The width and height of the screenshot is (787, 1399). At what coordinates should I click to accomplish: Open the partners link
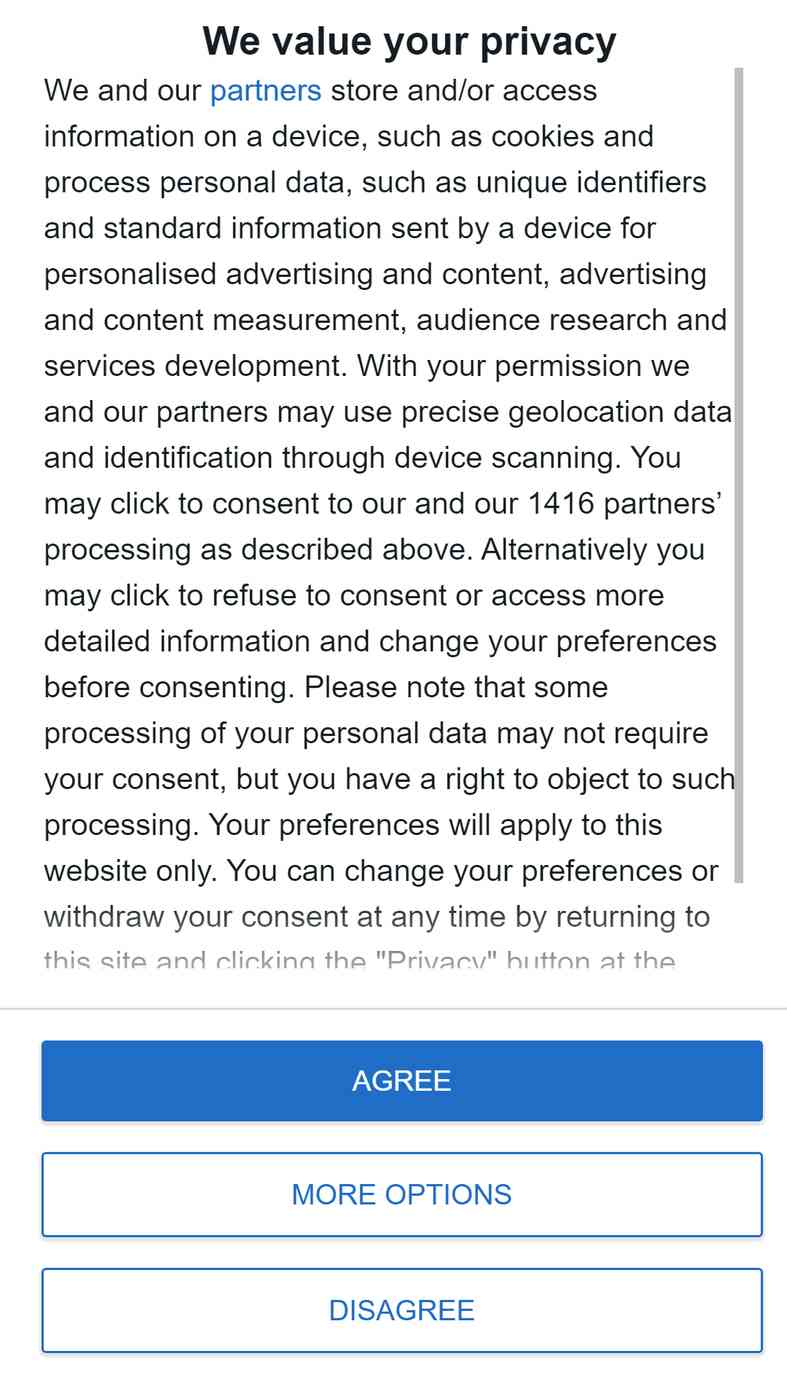click(265, 91)
